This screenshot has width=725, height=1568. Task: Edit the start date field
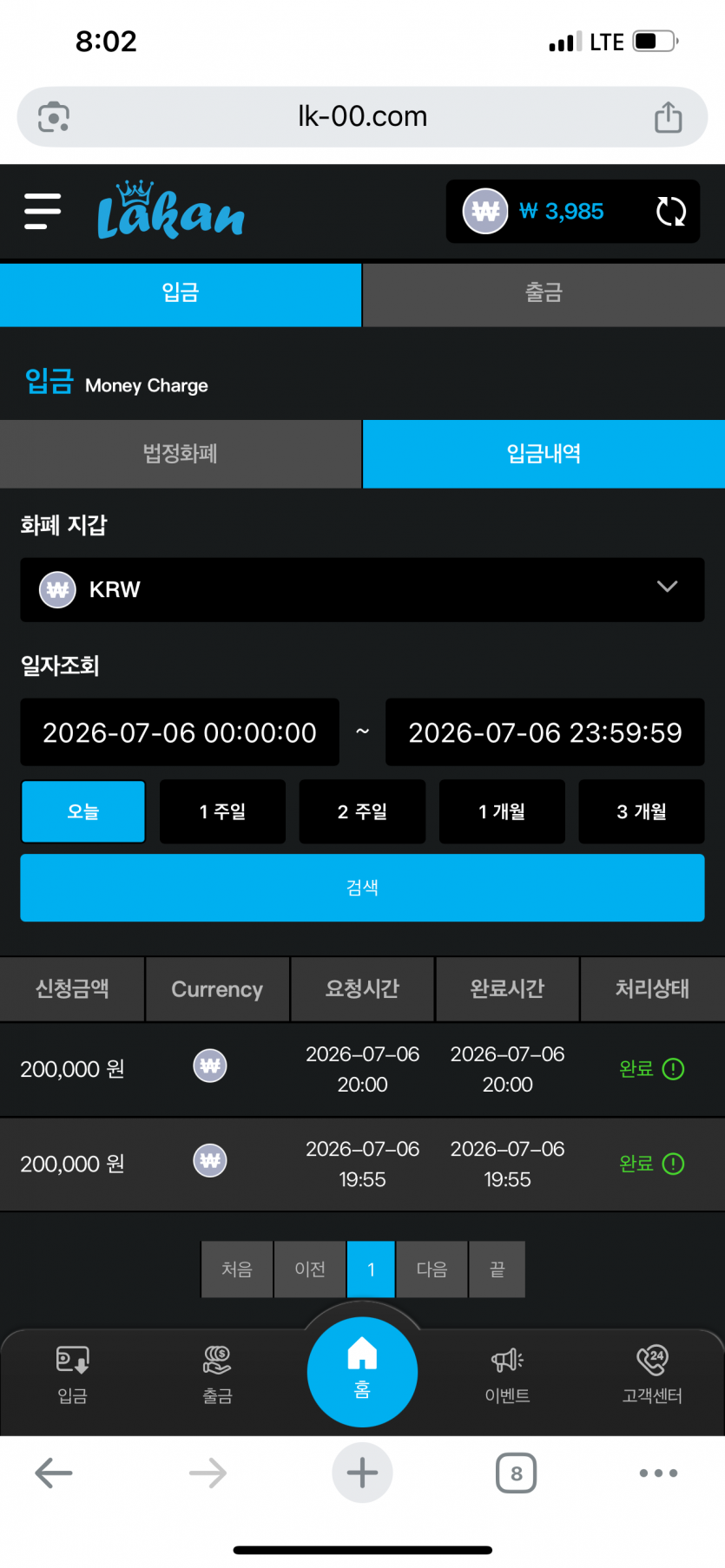coord(180,732)
